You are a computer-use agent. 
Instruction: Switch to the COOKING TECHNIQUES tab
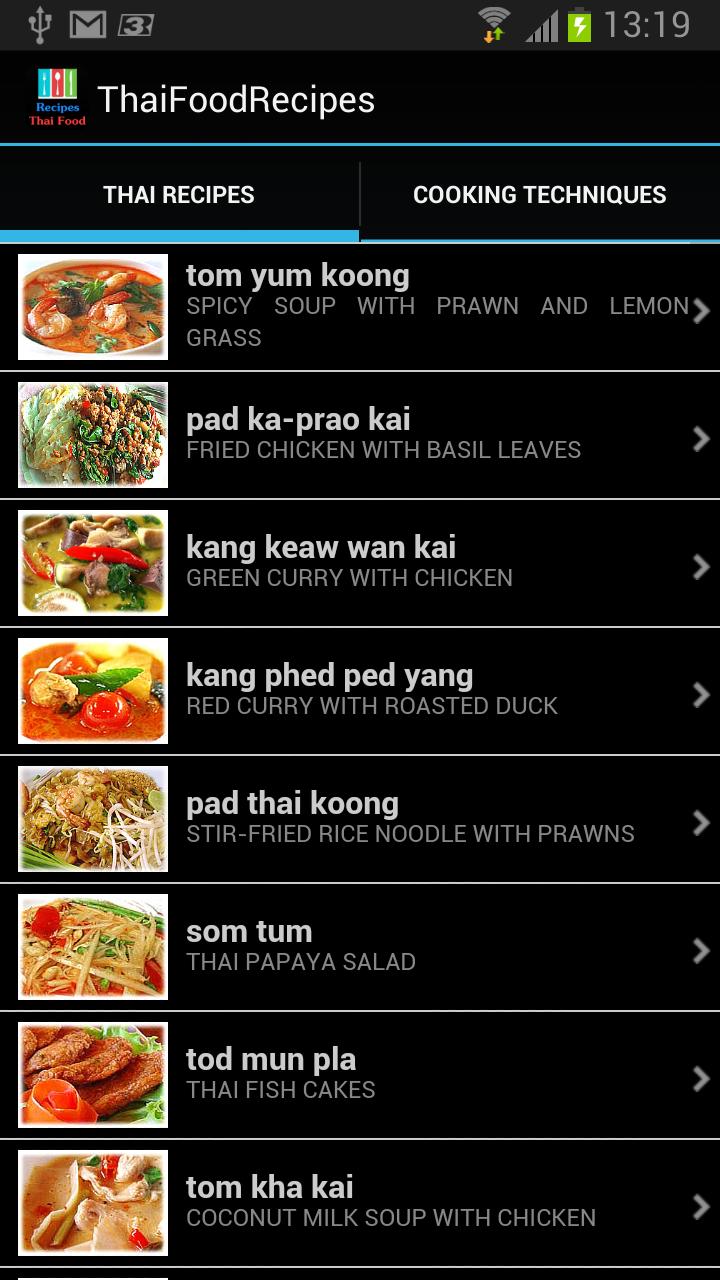(541, 195)
